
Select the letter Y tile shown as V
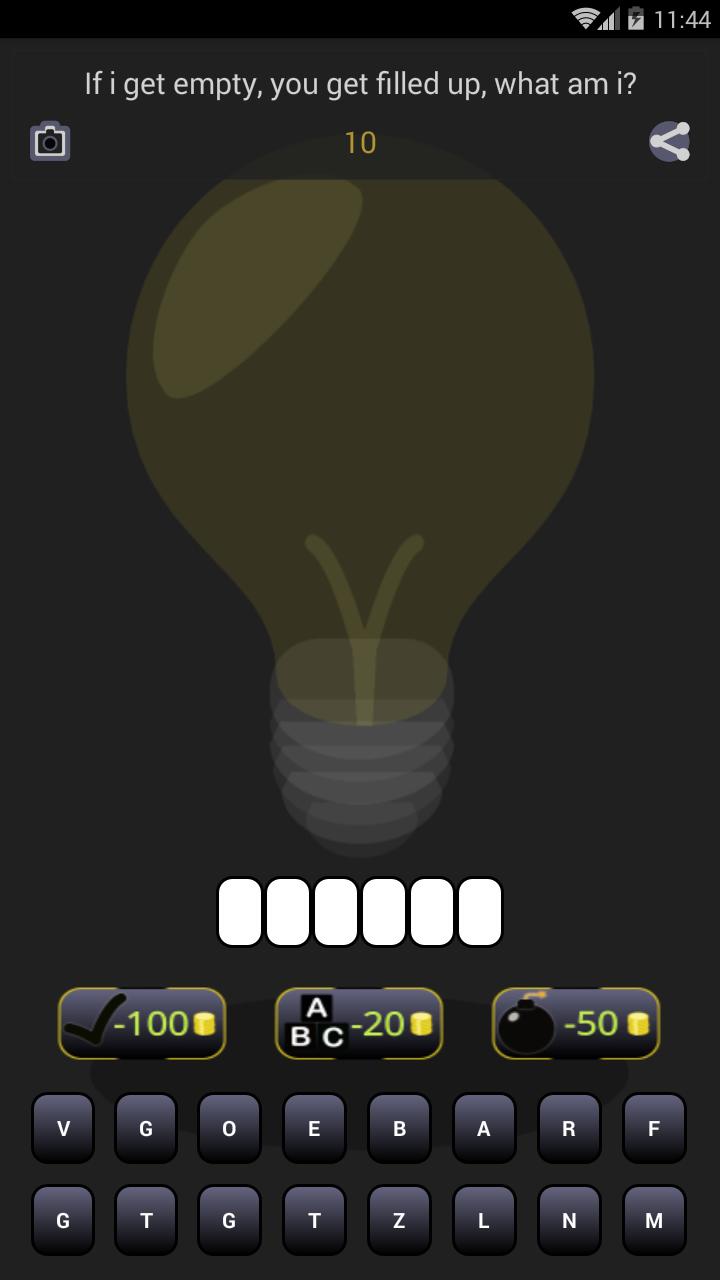63,1128
